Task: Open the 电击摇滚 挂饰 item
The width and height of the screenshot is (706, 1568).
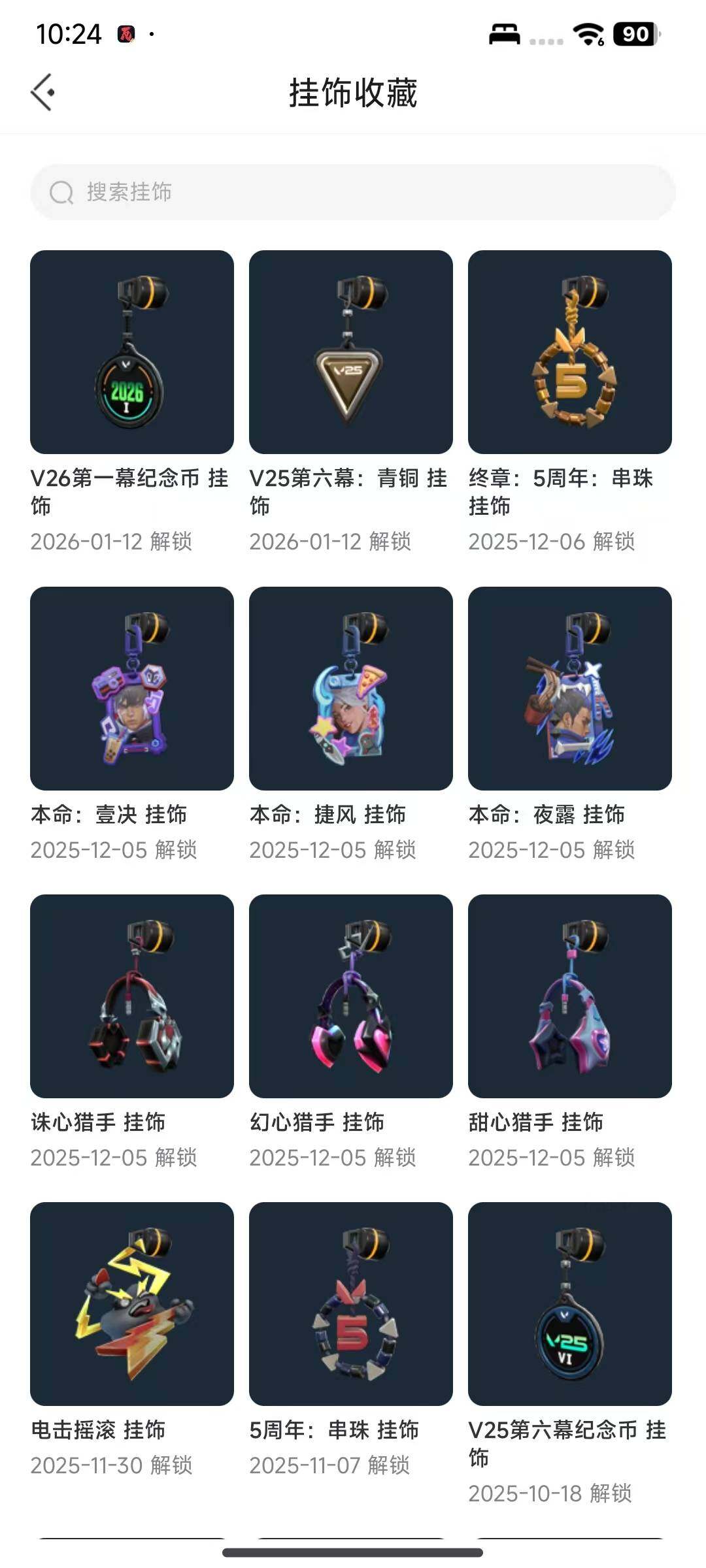Action: [132, 1304]
